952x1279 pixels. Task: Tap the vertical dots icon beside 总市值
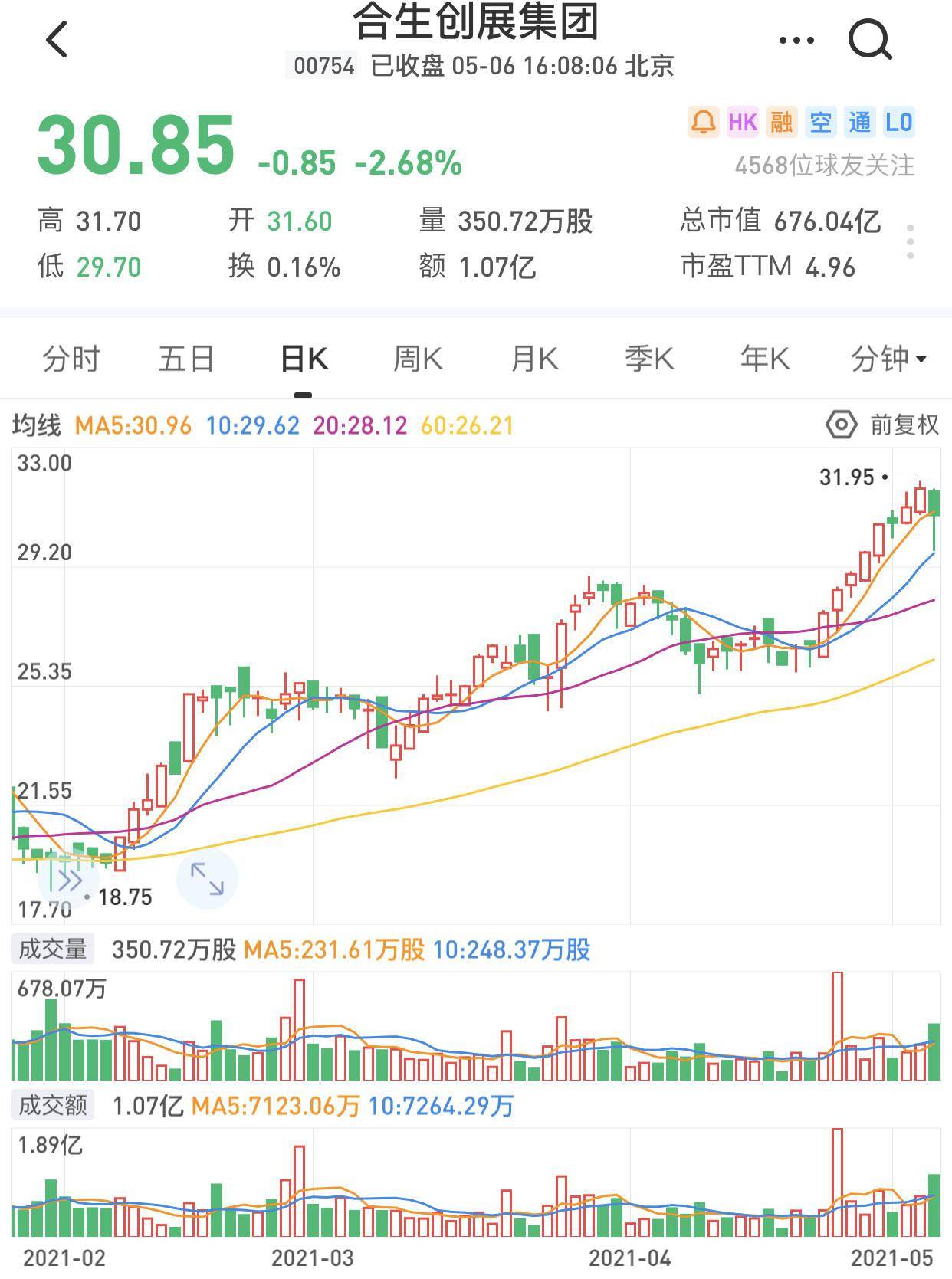911,239
